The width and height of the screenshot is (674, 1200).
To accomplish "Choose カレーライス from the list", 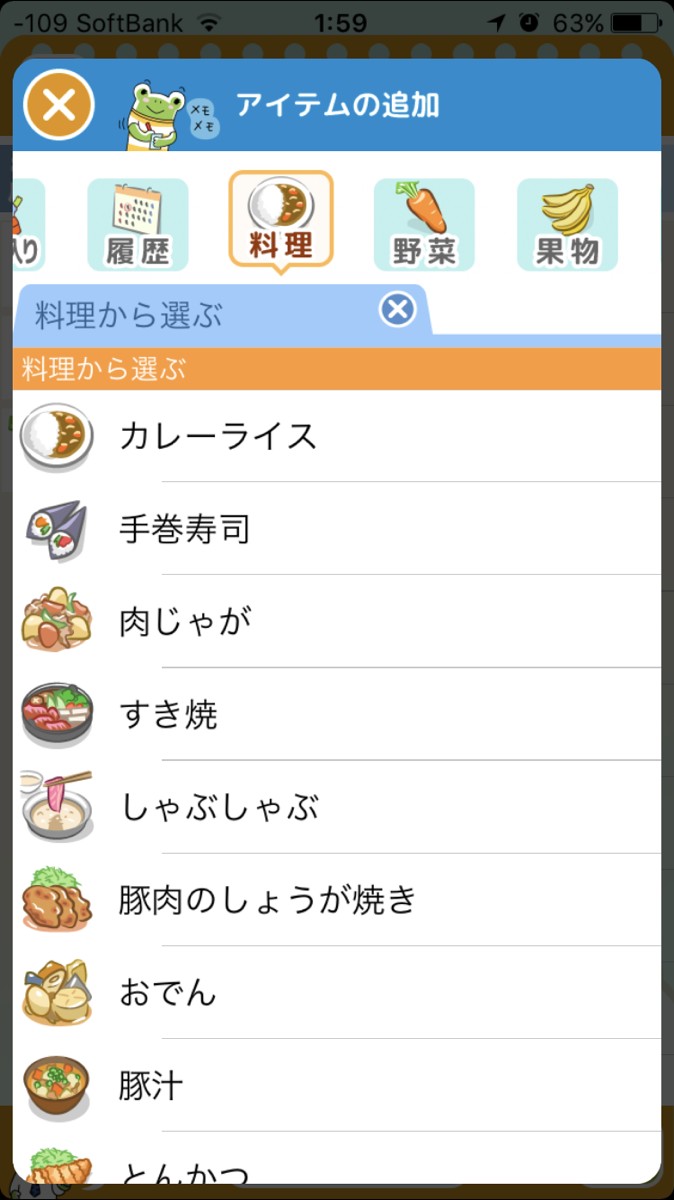I will [x=336, y=436].
